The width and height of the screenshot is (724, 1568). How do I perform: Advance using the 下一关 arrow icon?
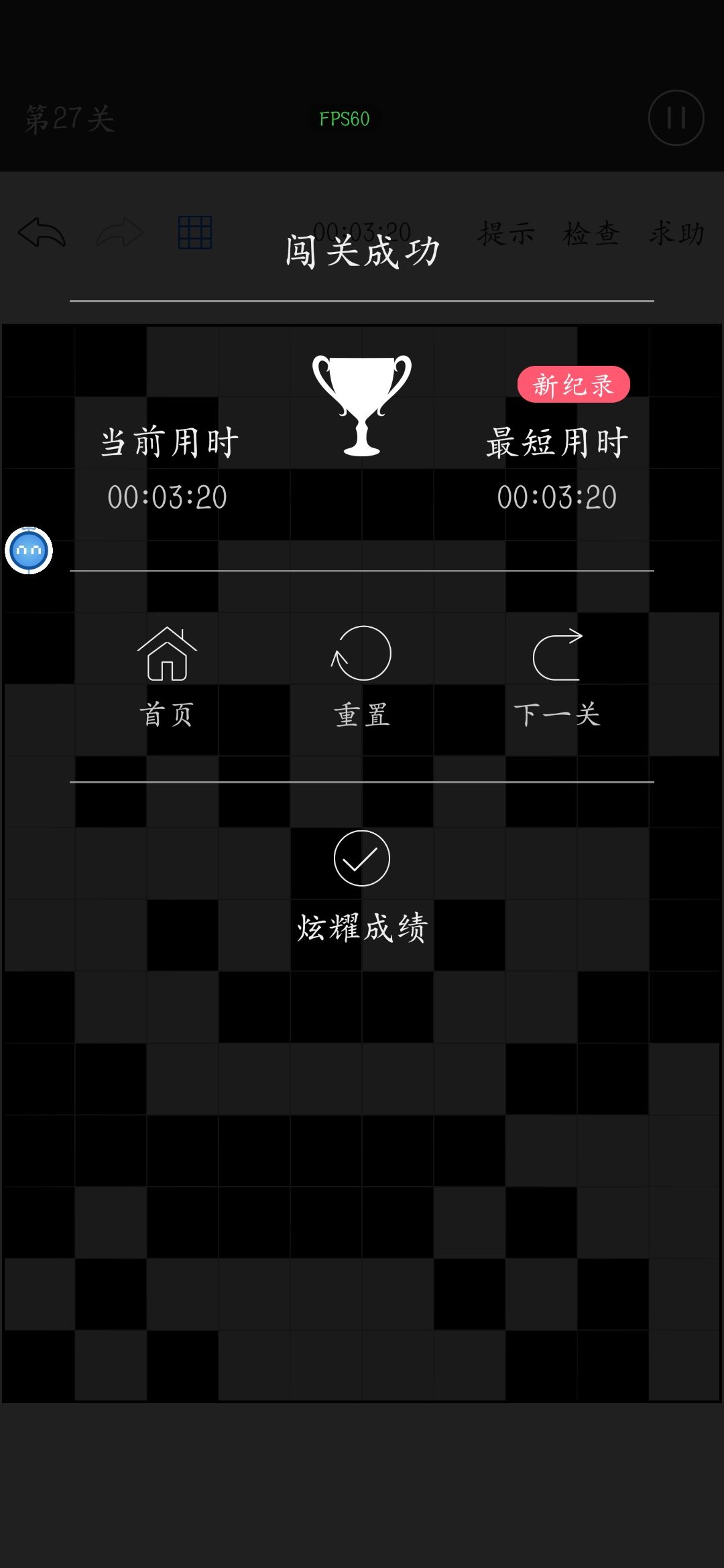[556, 653]
